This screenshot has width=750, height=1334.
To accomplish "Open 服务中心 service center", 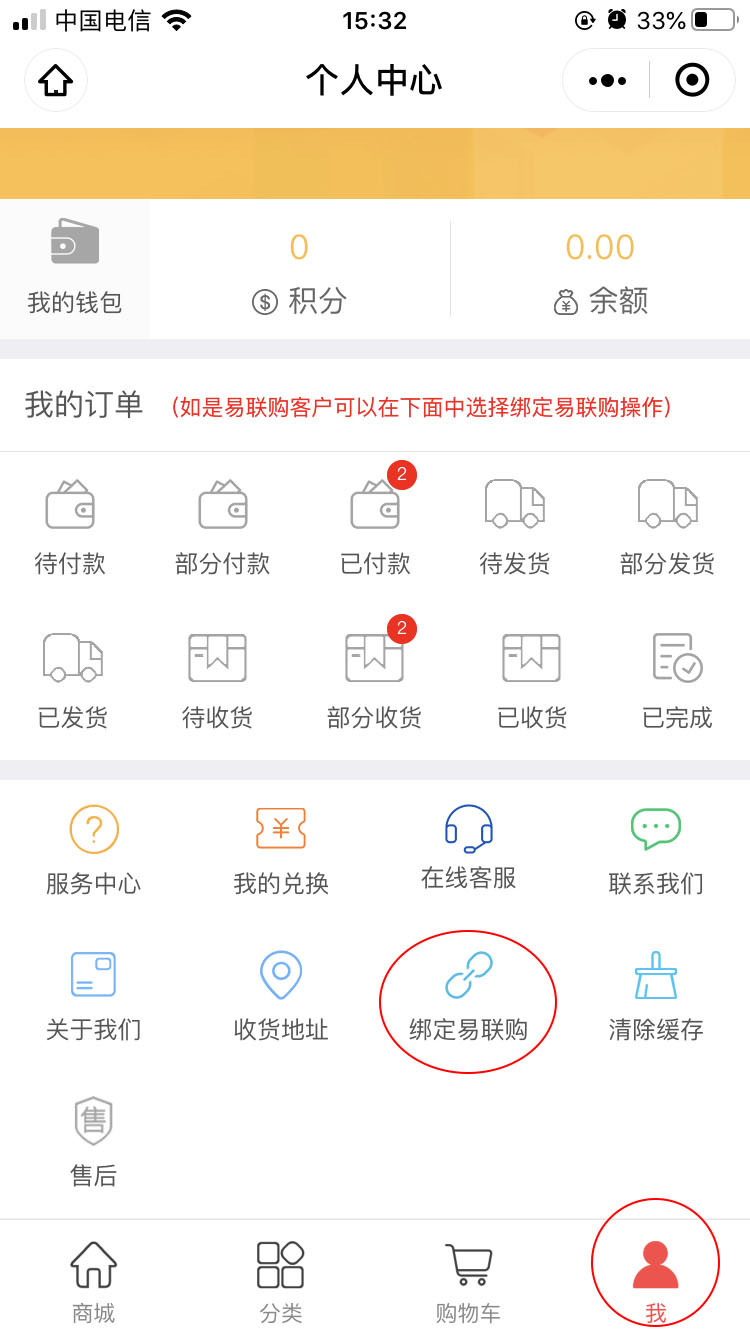I will 94,850.
